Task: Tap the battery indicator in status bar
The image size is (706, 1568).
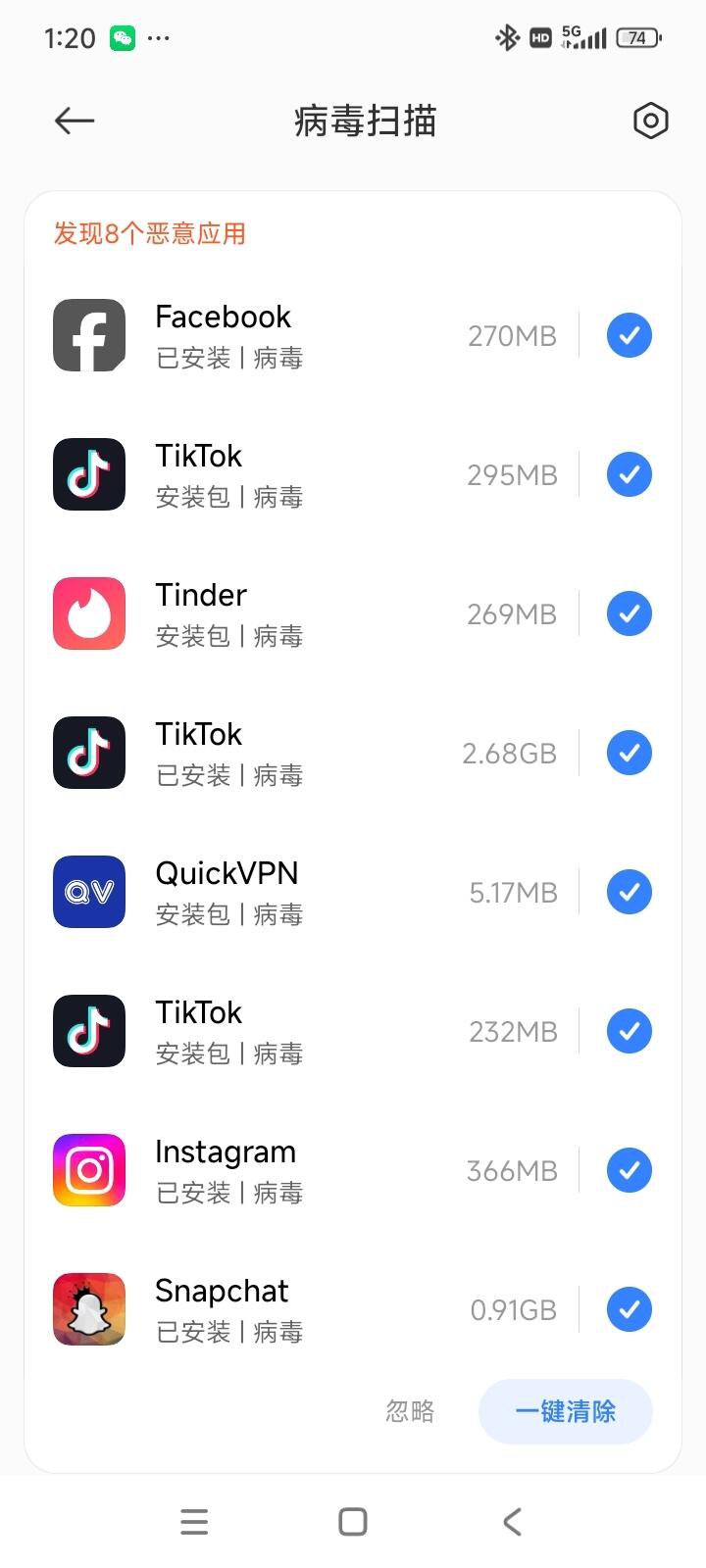Action: 637,37
